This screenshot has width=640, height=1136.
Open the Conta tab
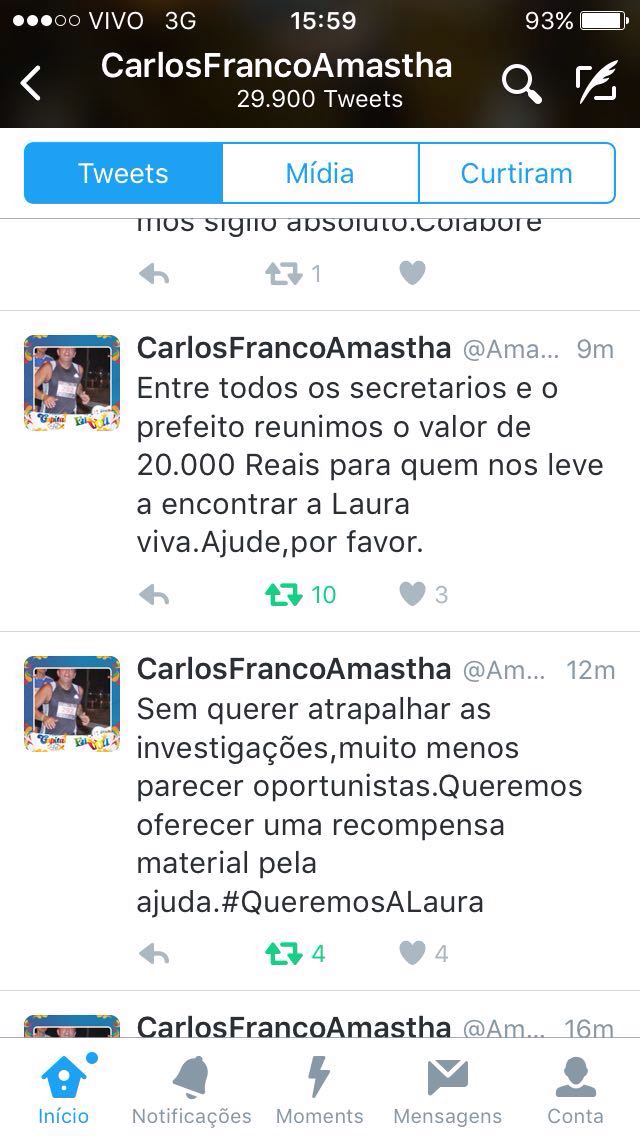click(x=575, y=1088)
